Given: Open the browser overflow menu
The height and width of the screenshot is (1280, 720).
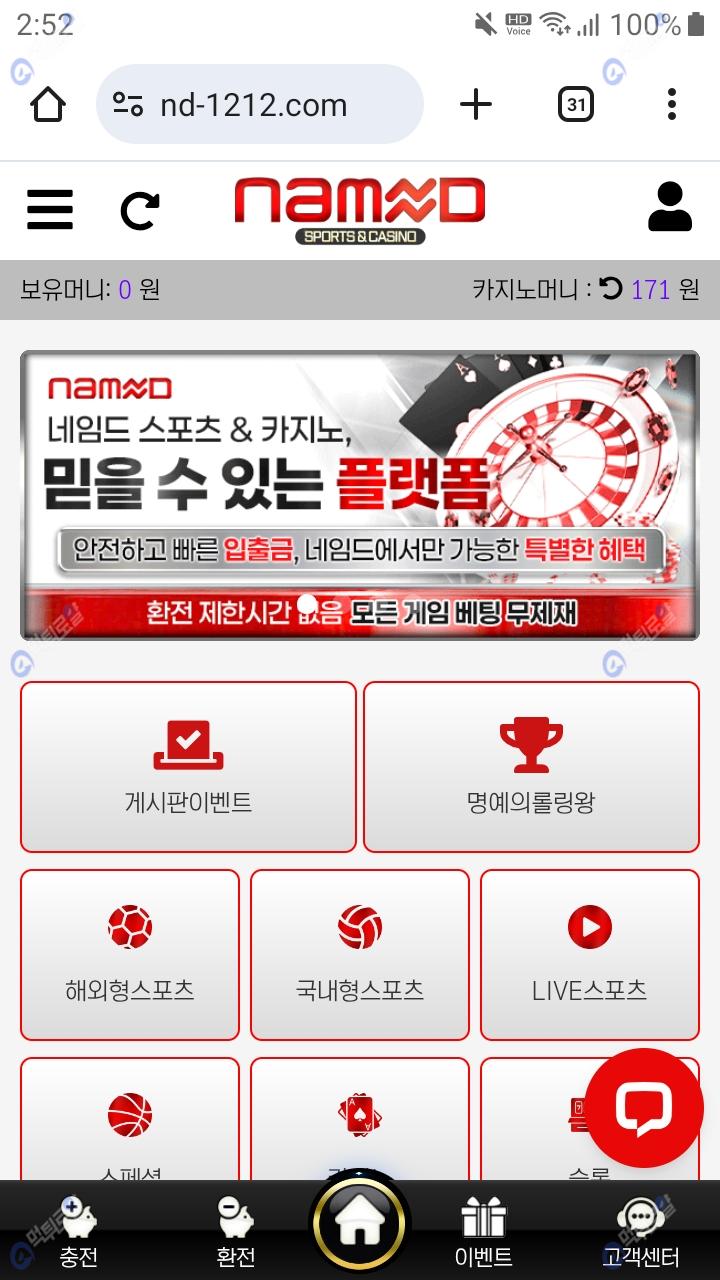Looking at the screenshot, I should coord(671,104).
